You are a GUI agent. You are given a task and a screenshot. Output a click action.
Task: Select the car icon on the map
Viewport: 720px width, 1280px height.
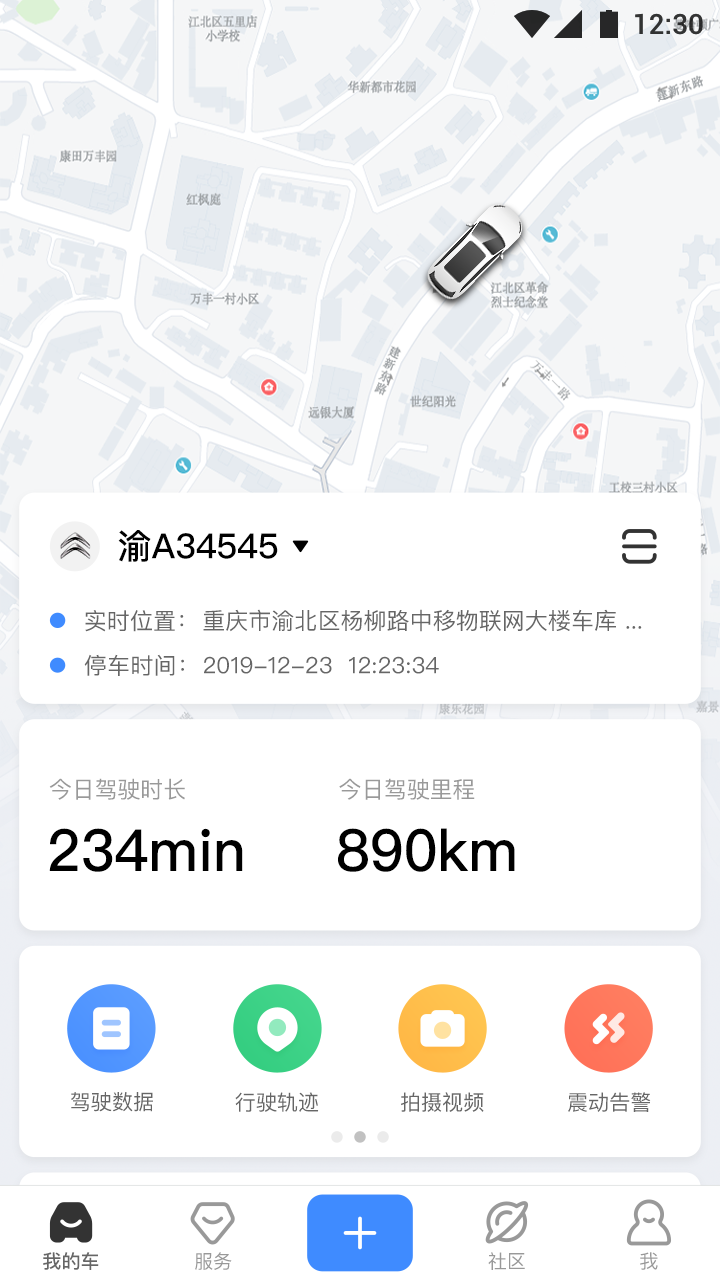tap(478, 255)
